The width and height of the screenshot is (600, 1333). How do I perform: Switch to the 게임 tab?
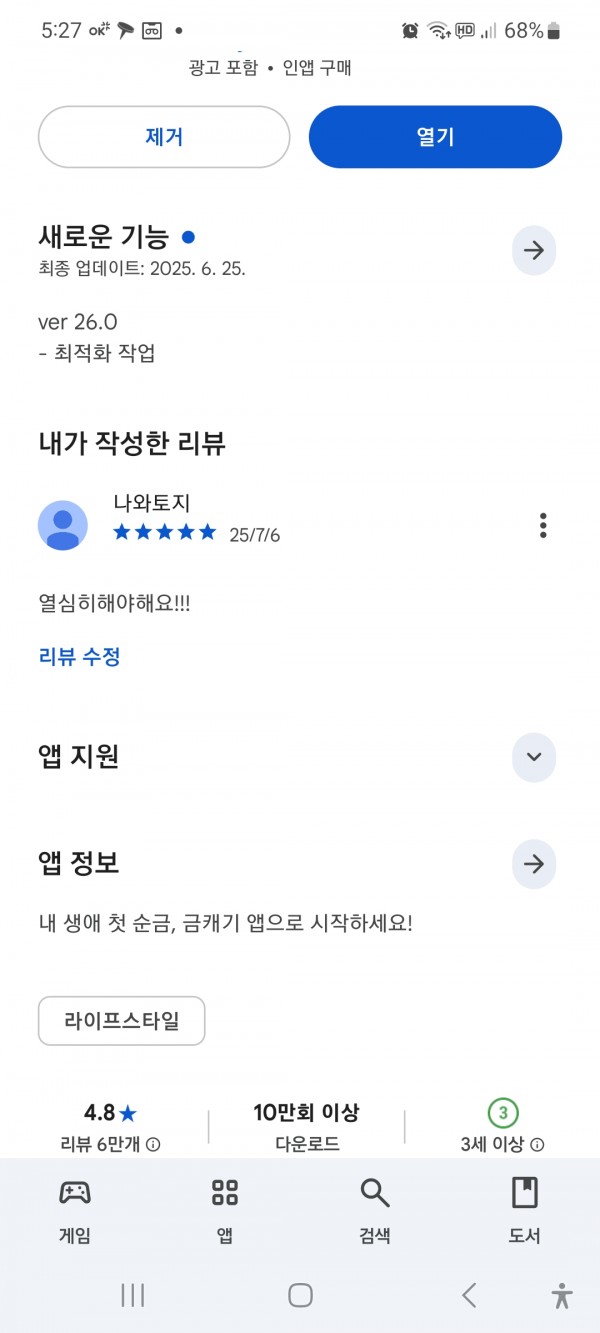click(75, 1210)
